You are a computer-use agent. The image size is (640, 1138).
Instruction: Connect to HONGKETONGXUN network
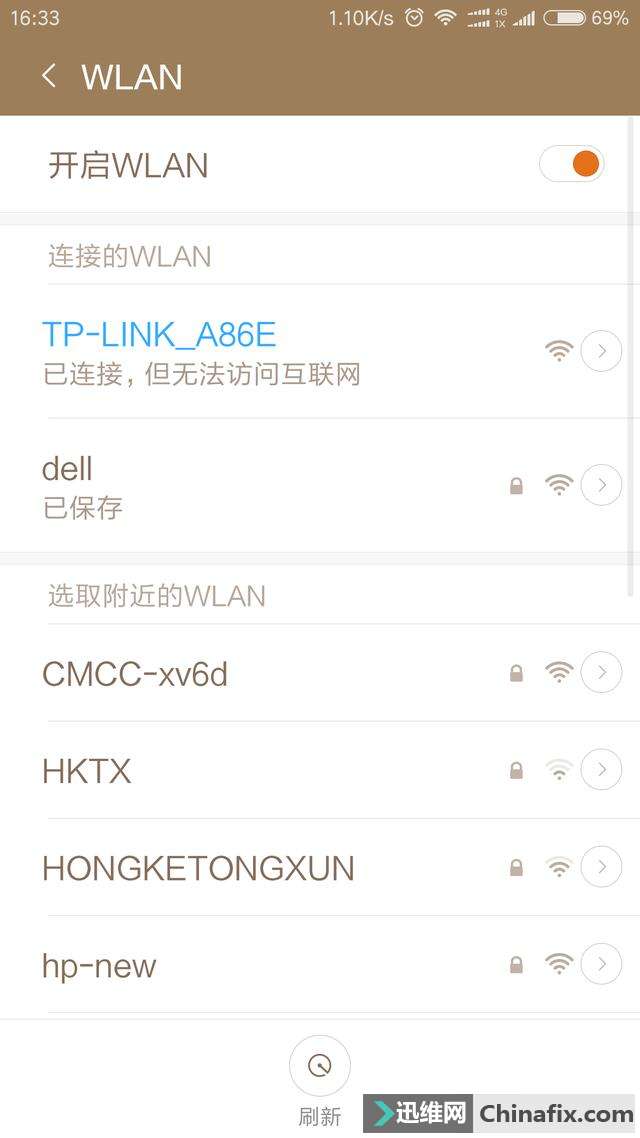pyautogui.click(x=198, y=868)
